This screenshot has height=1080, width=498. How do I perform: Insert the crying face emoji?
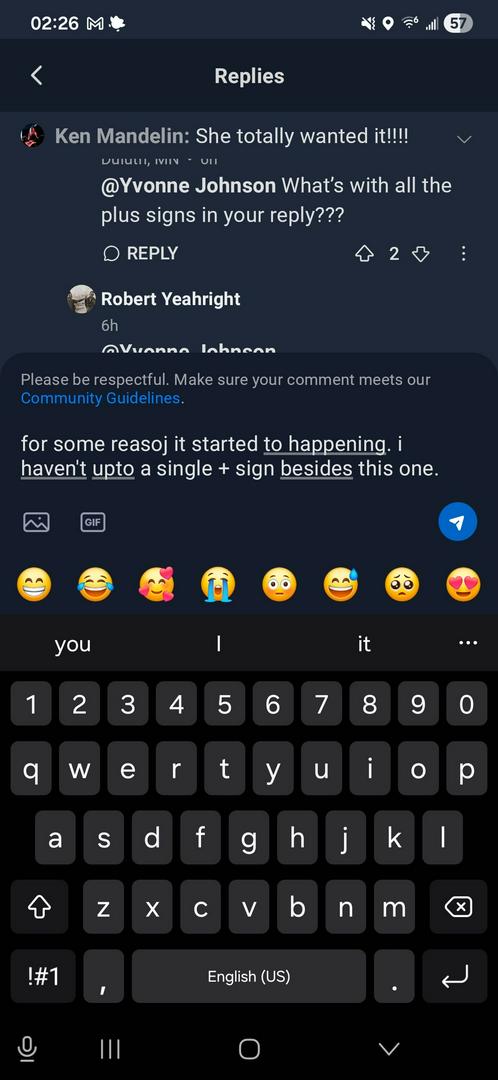tap(218, 585)
